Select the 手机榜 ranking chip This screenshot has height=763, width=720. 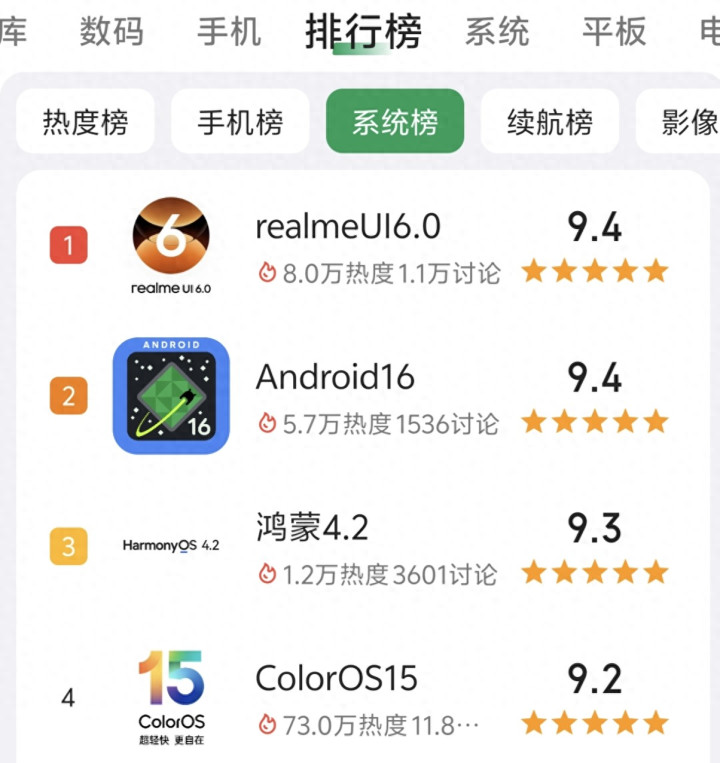tap(240, 122)
